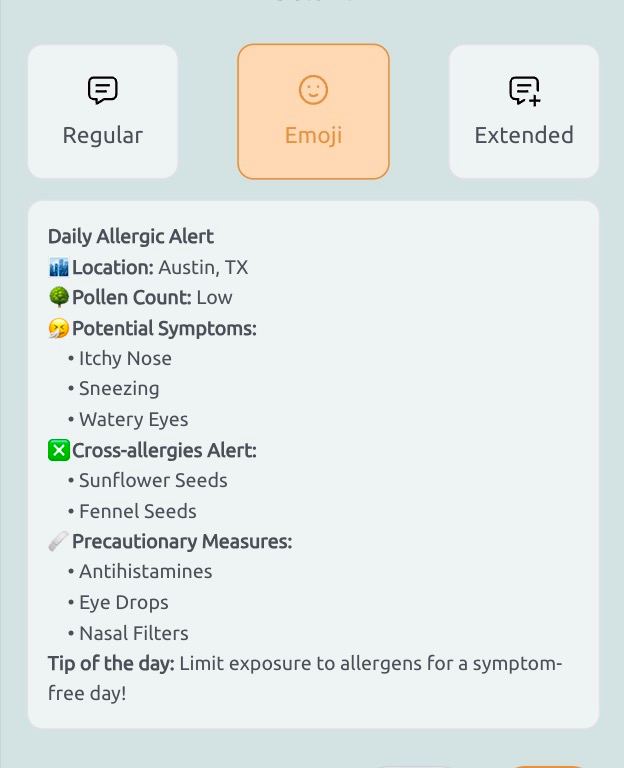
Task: Select the Regular message style
Action: 103,111
